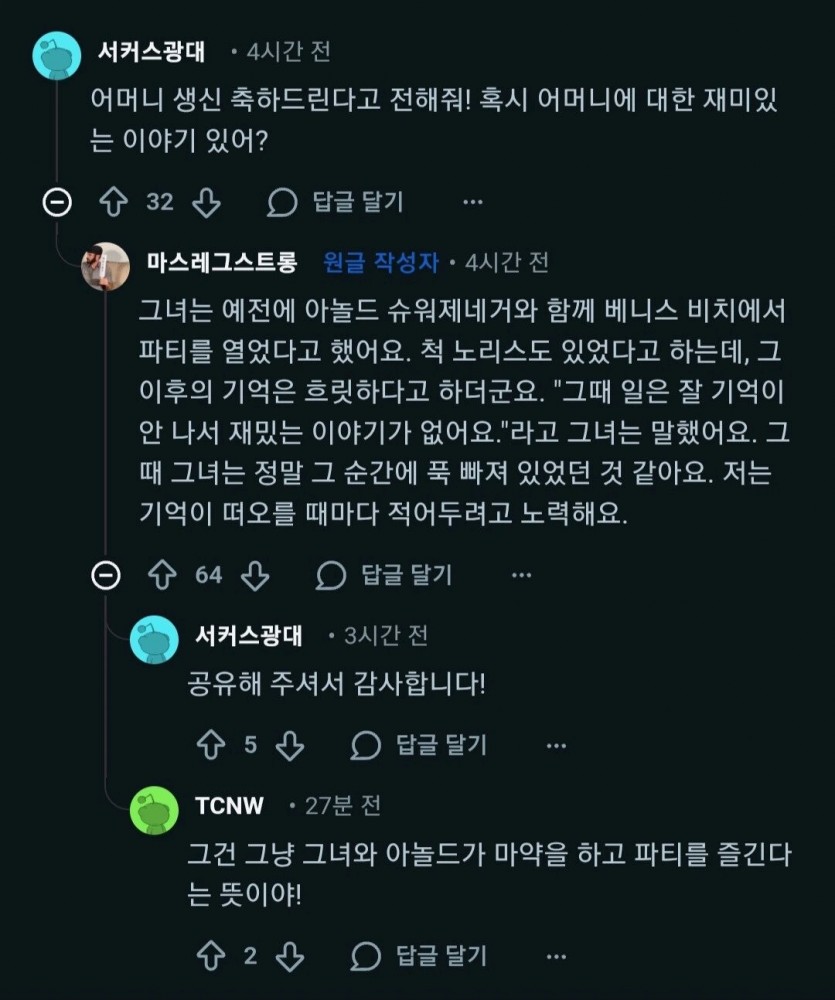The height and width of the screenshot is (1000, 835).
Task: Upvote the '공유해 주셔서 감사합니다' comment
Action: point(211,745)
